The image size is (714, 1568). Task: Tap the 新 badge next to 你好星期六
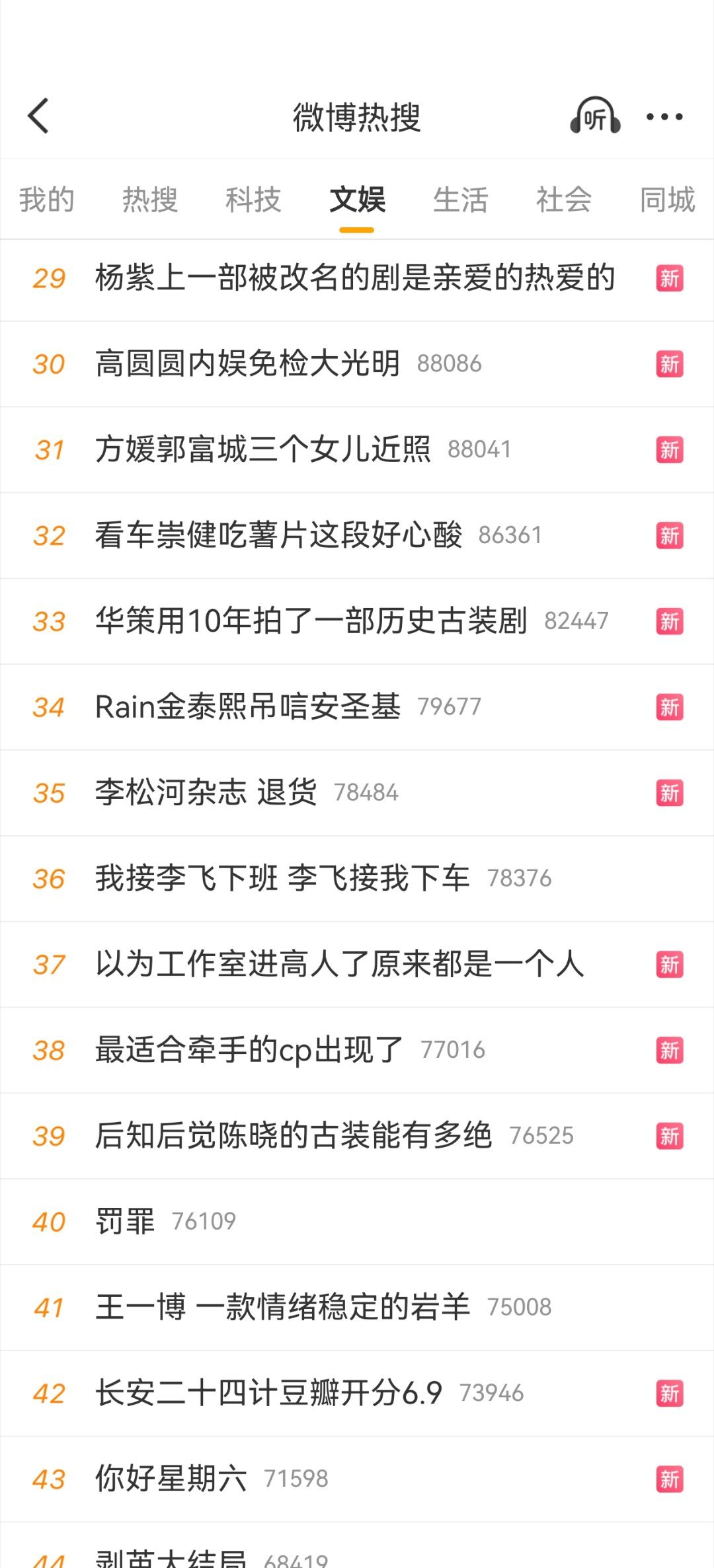(x=670, y=1477)
